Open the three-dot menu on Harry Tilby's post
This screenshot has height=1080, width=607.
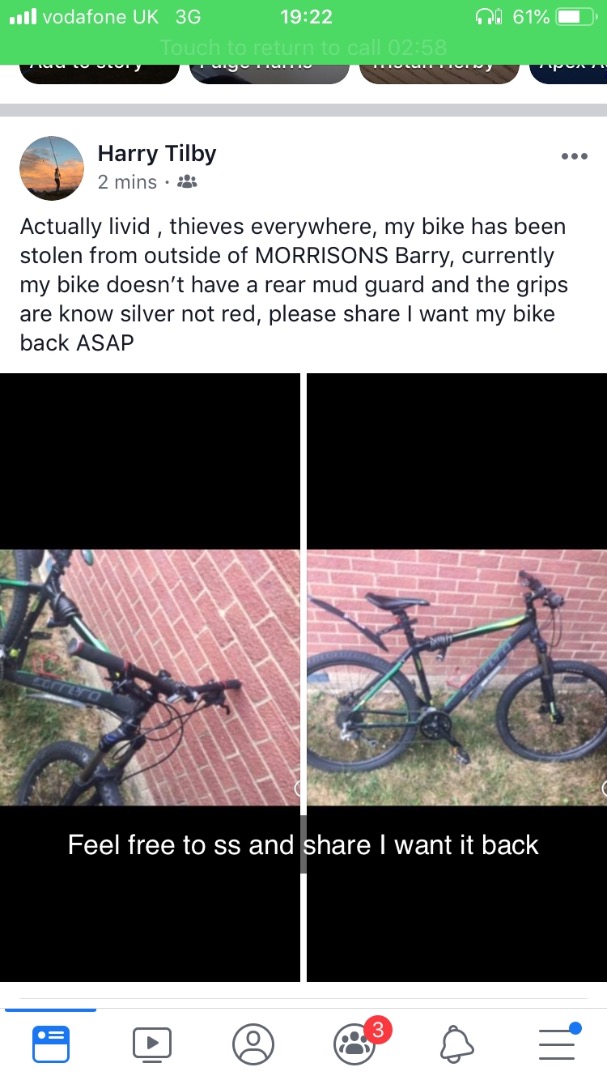coord(574,156)
